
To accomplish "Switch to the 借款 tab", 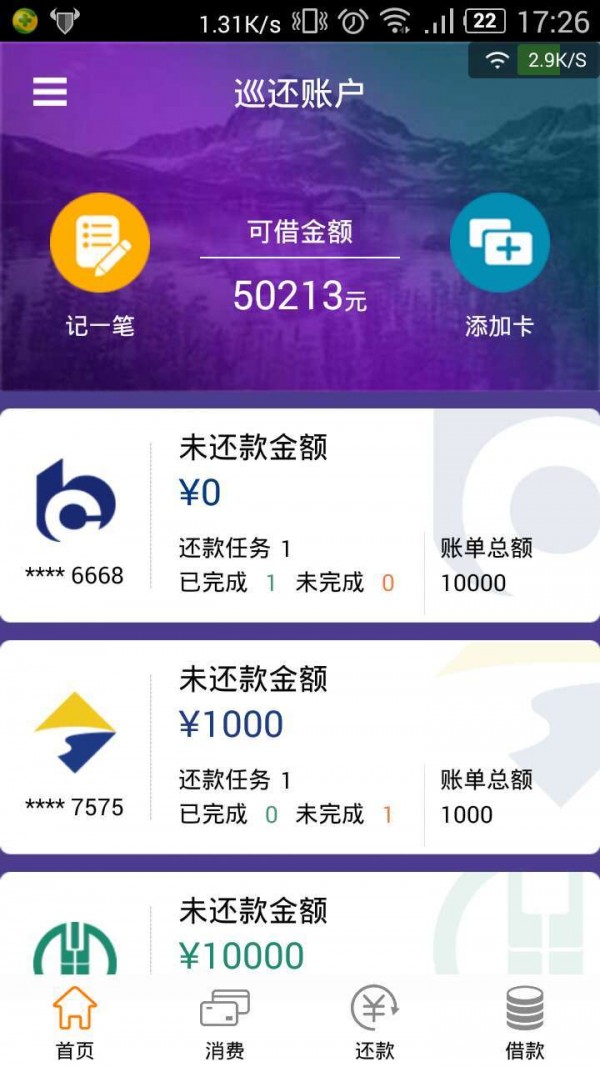I will coord(525,1022).
